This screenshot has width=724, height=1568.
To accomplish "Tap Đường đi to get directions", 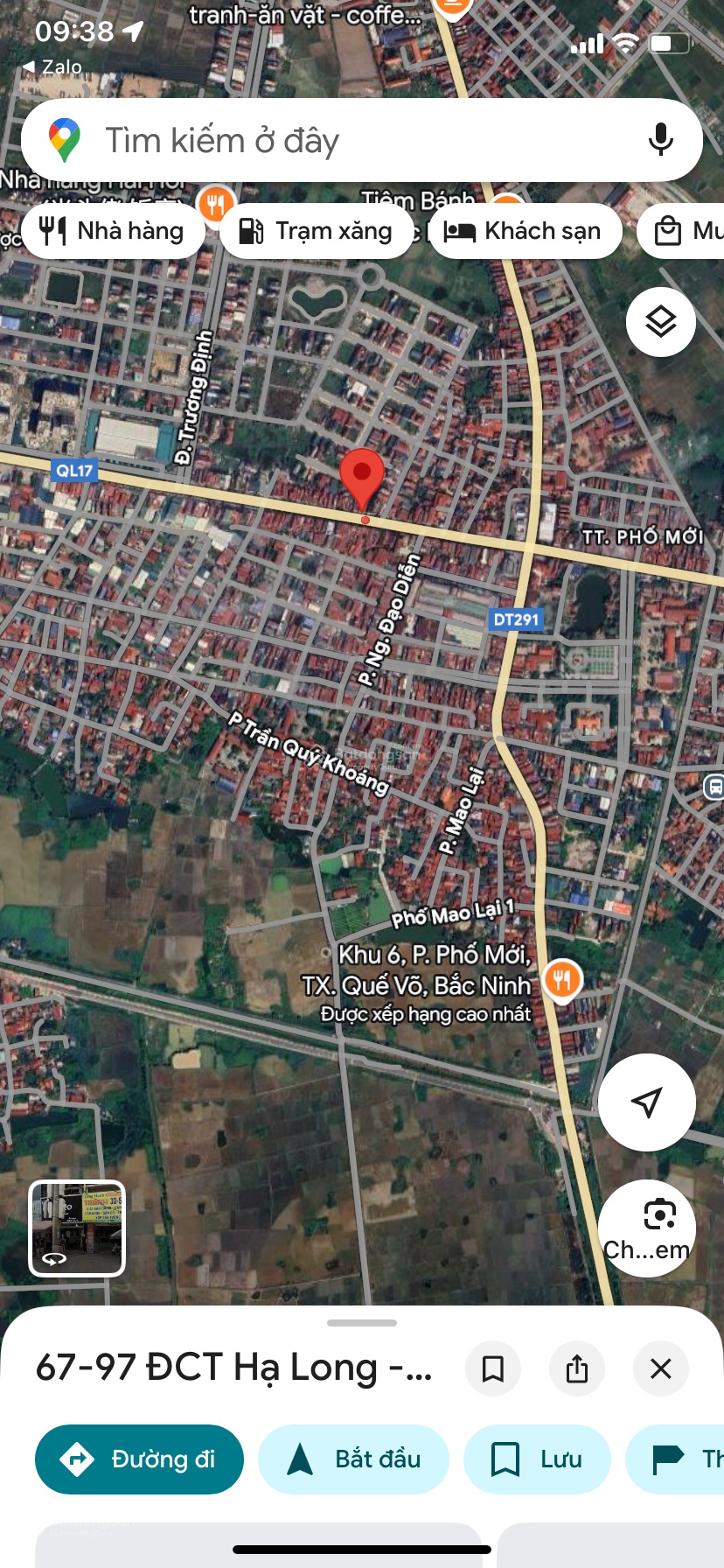I will 139,1459.
